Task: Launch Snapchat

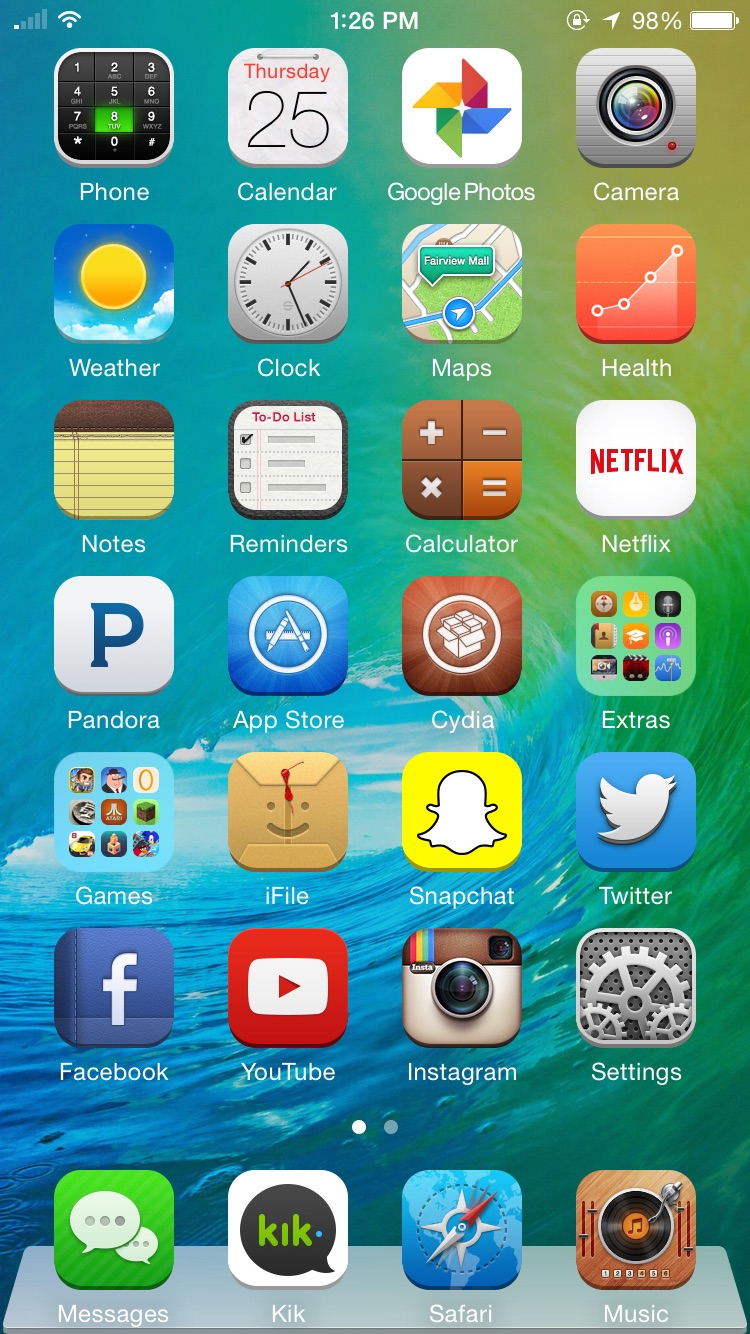Action: pos(462,812)
